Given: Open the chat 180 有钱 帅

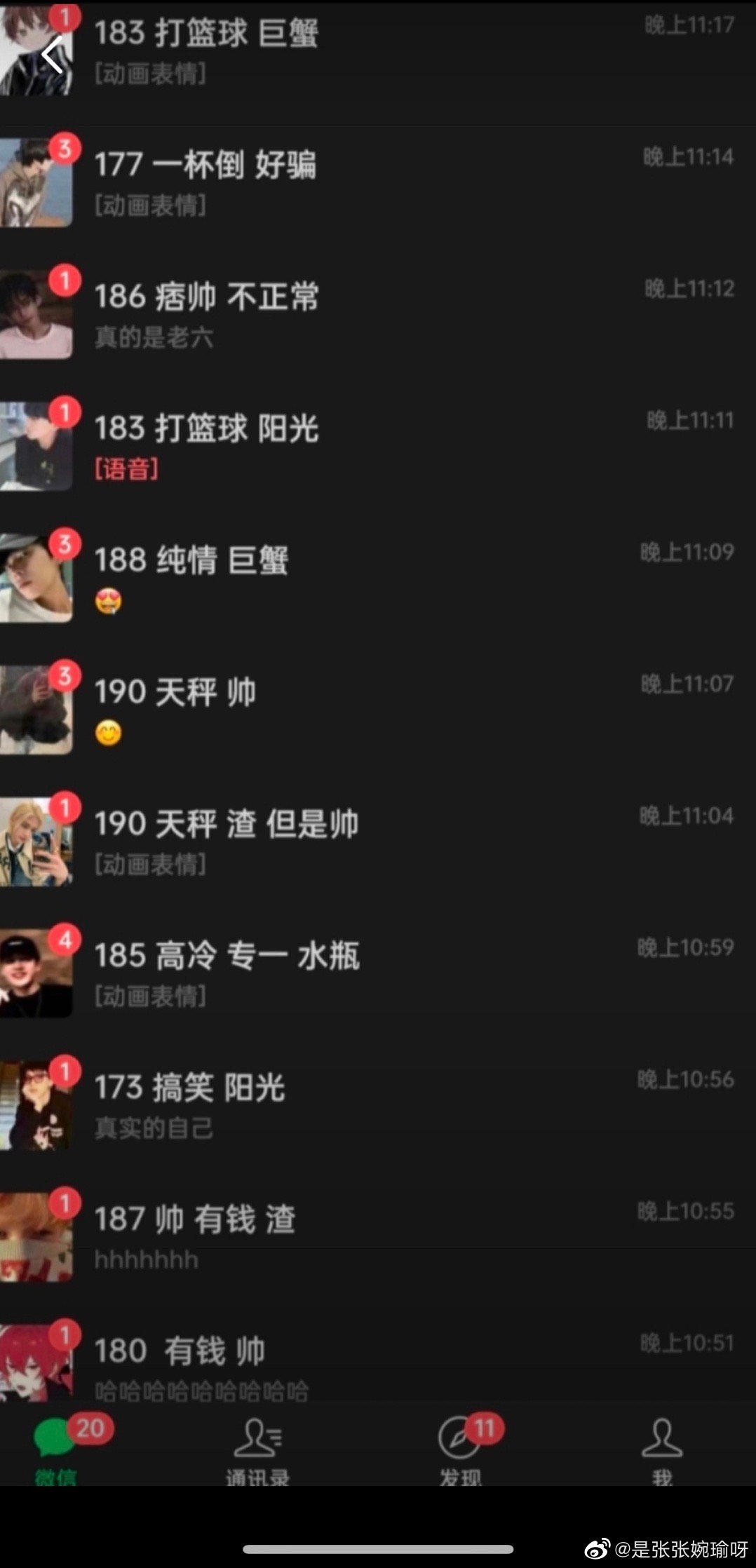Looking at the screenshot, I should 379,1364.
